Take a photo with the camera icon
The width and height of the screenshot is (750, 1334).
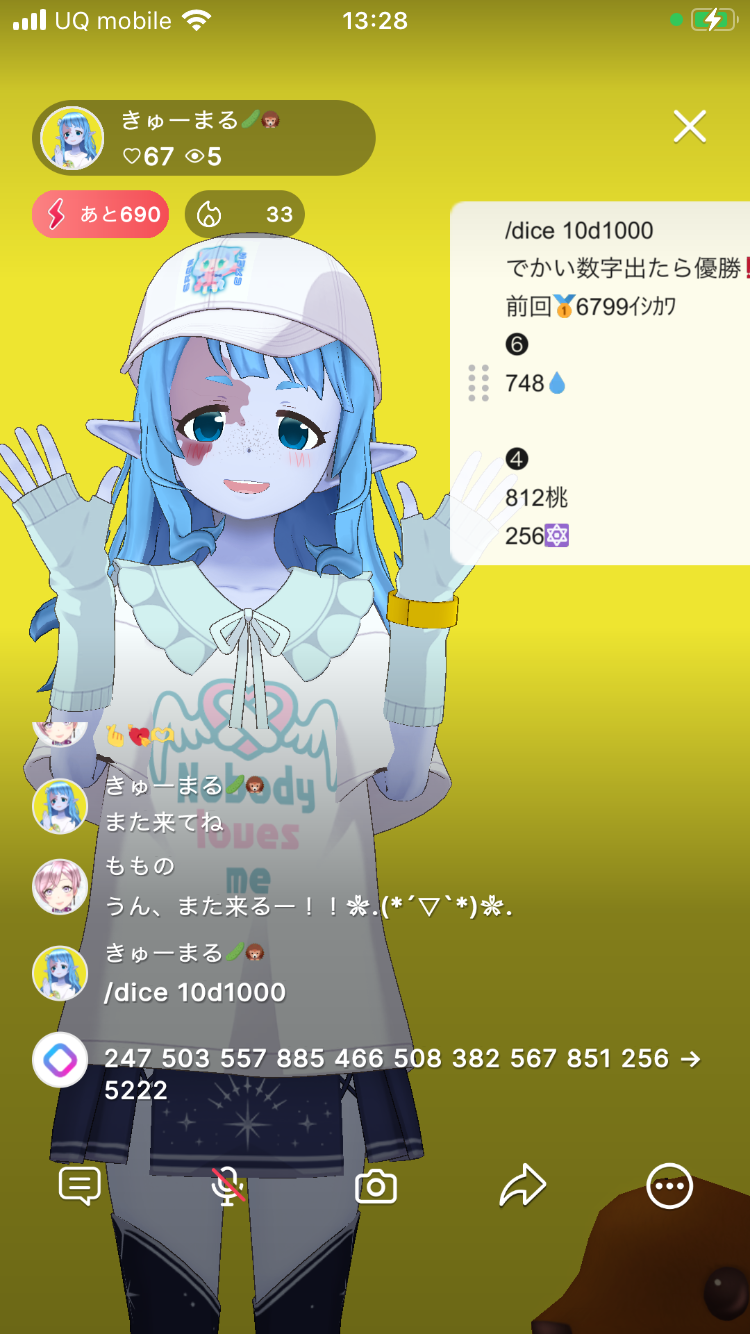376,1187
